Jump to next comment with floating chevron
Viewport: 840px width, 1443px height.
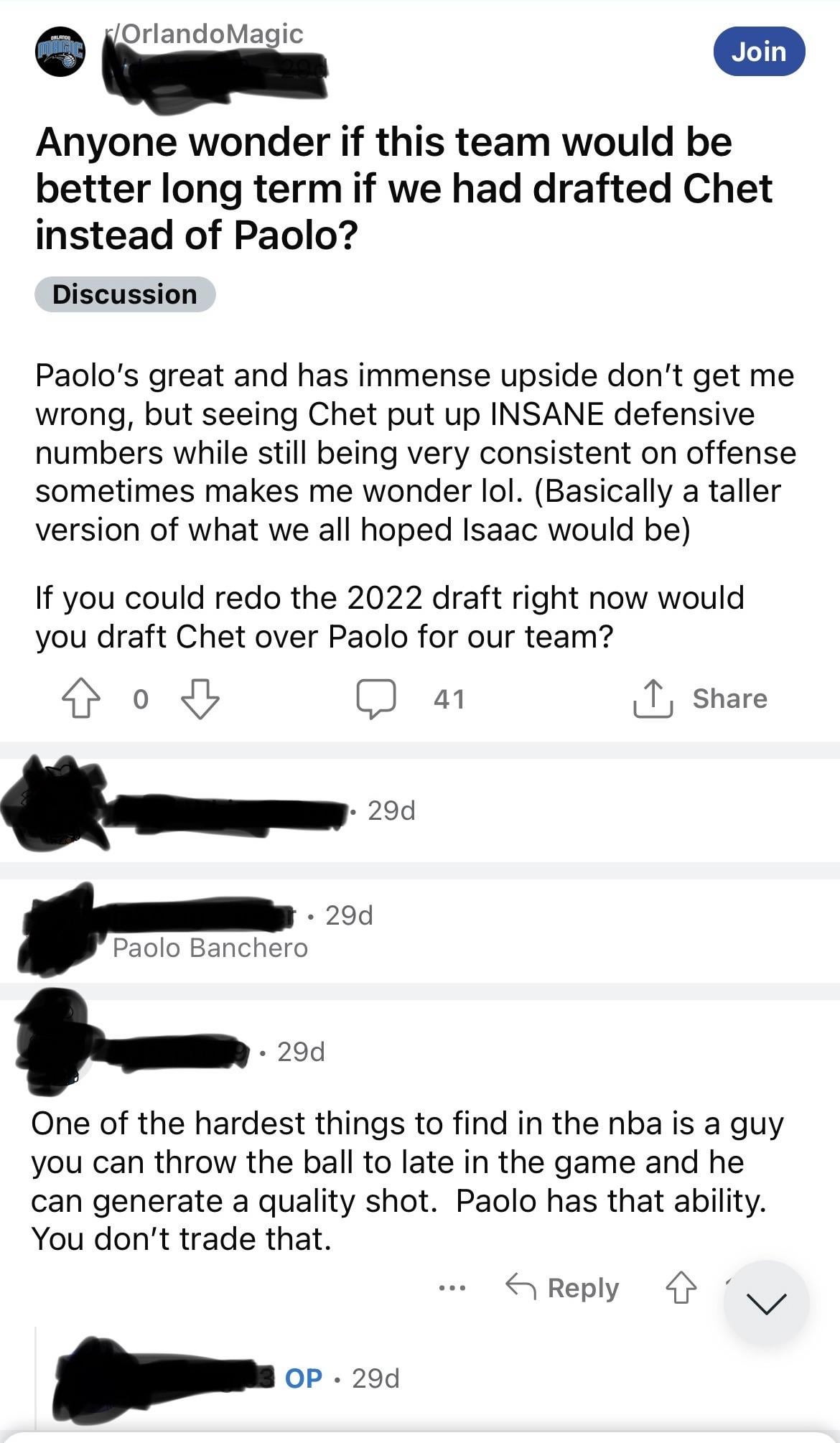click(766, 1303)
